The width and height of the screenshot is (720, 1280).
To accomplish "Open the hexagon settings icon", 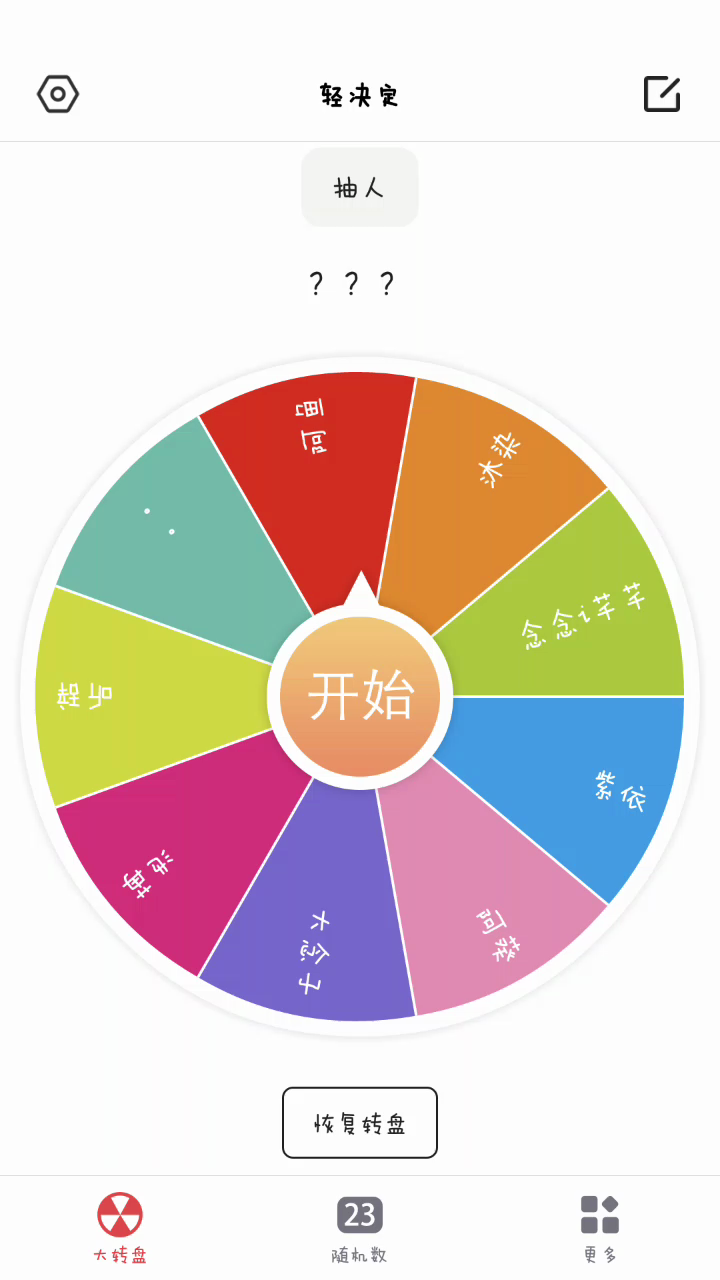I will 58,95.
